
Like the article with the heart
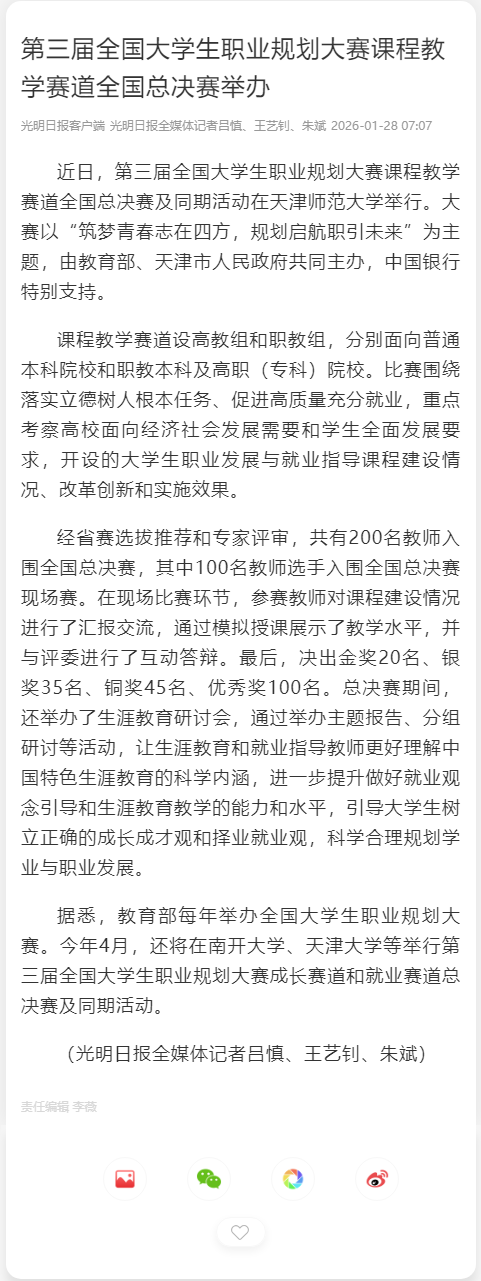pyautogui.click(x=240, y=1232)
